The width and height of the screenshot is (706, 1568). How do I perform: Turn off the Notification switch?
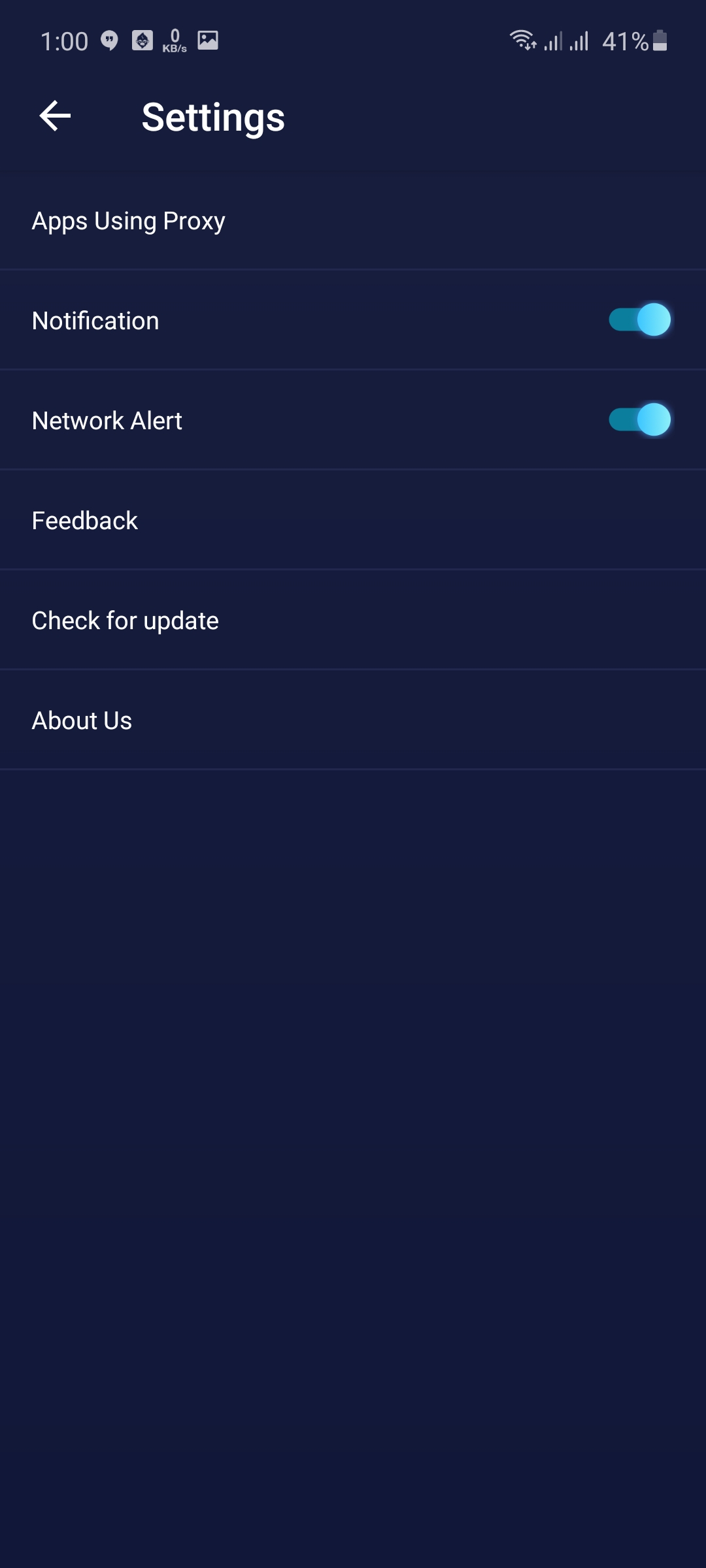point(639,320)
